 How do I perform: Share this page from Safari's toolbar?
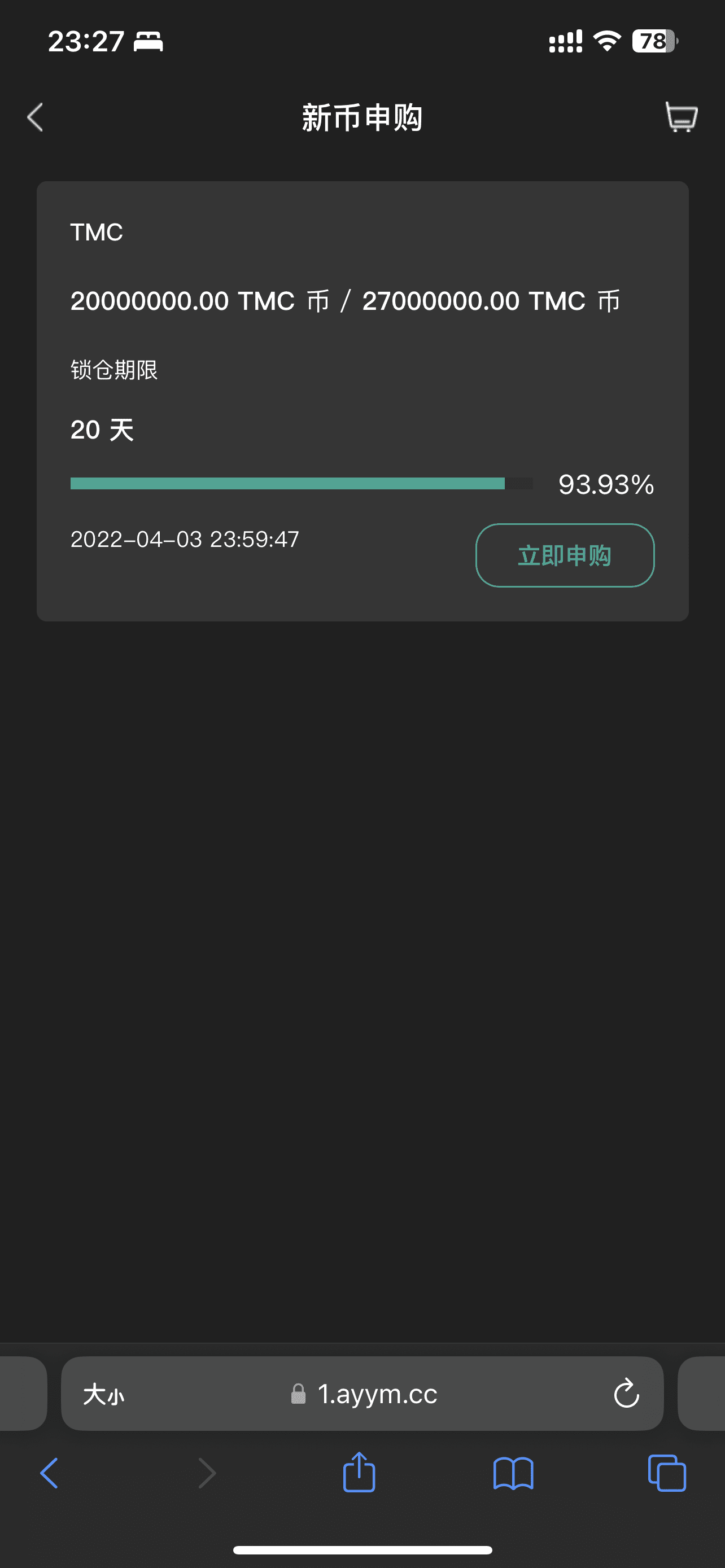359,1473
